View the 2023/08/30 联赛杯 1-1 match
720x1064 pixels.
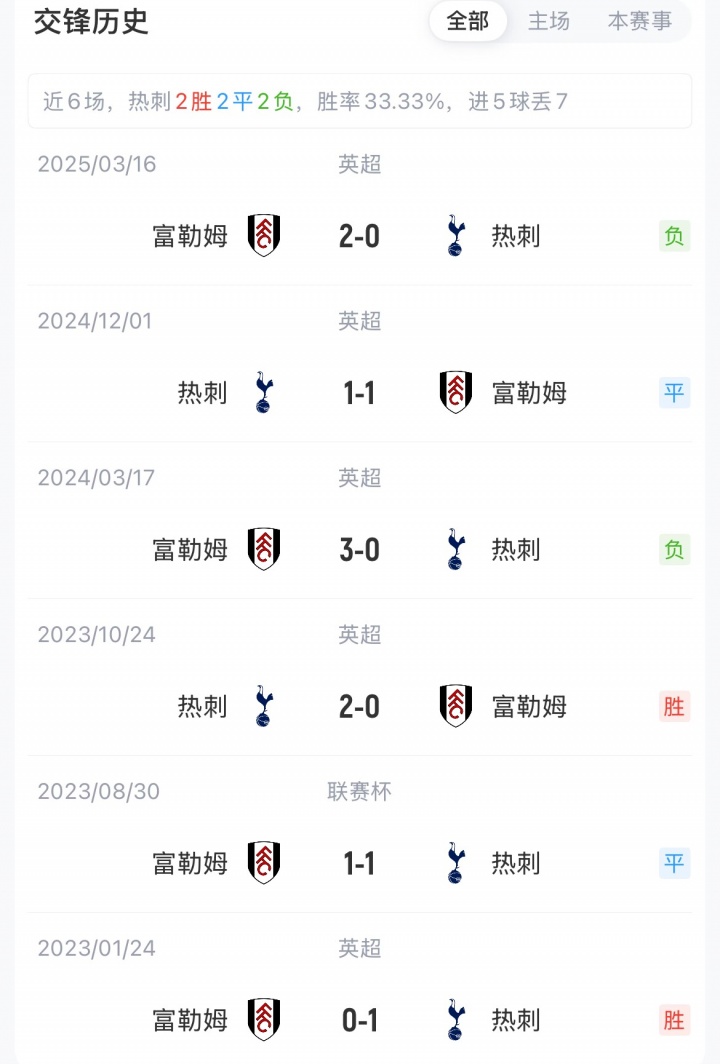[x=359, y=863]
